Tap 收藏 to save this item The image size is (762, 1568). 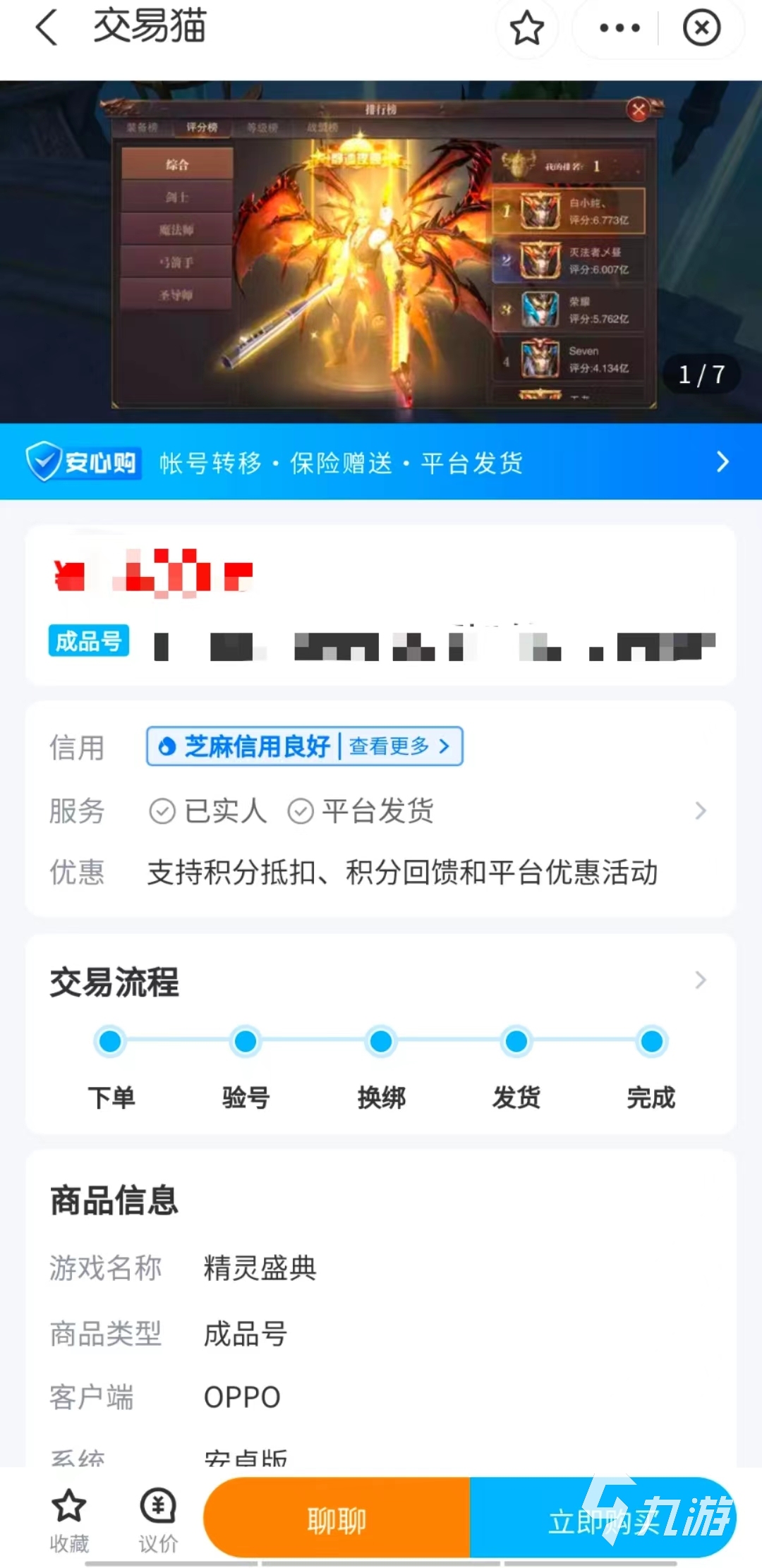tap(69, 1520)
